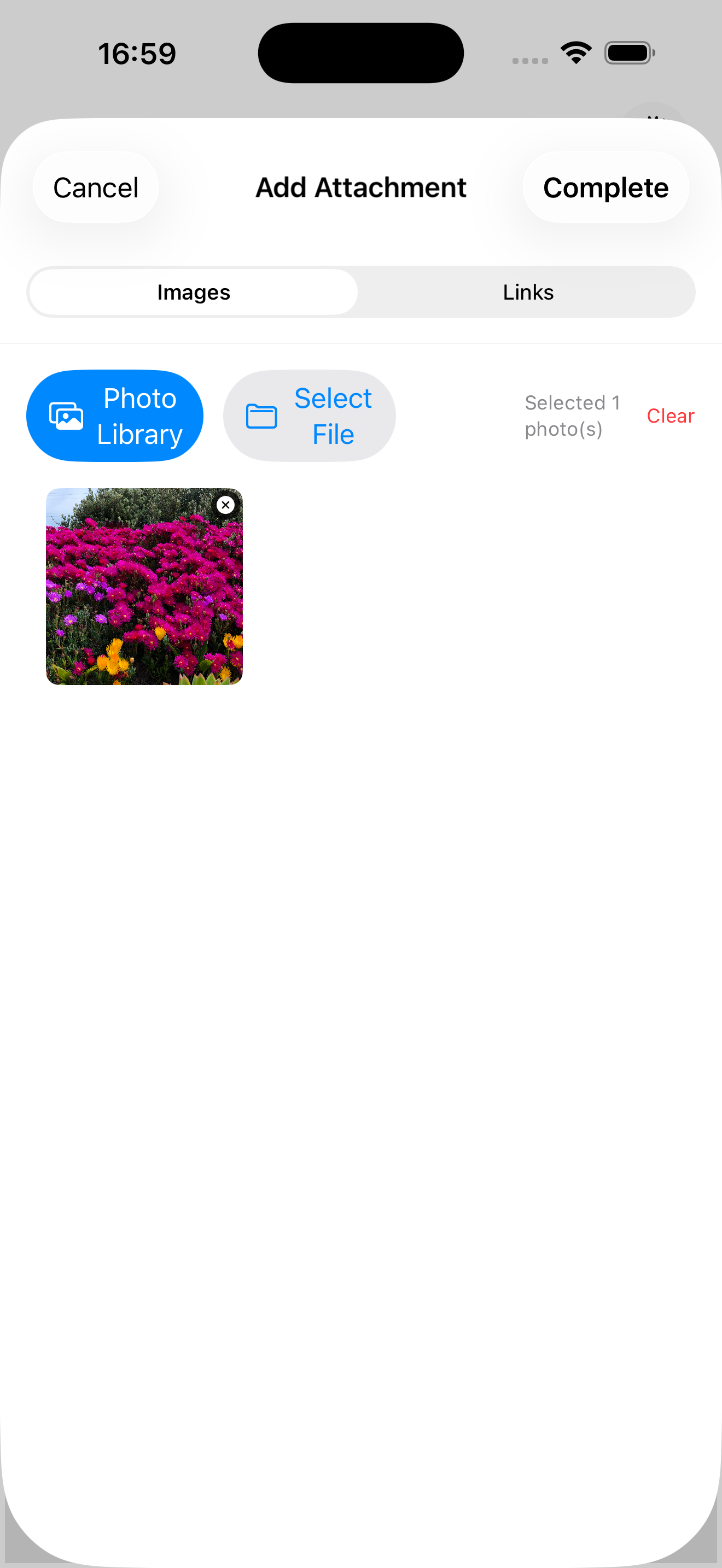Image resolution: width=722 pixels, height=1568 pixels.
Task: Tap the Add Attachment title
Action: click(360, 187)
